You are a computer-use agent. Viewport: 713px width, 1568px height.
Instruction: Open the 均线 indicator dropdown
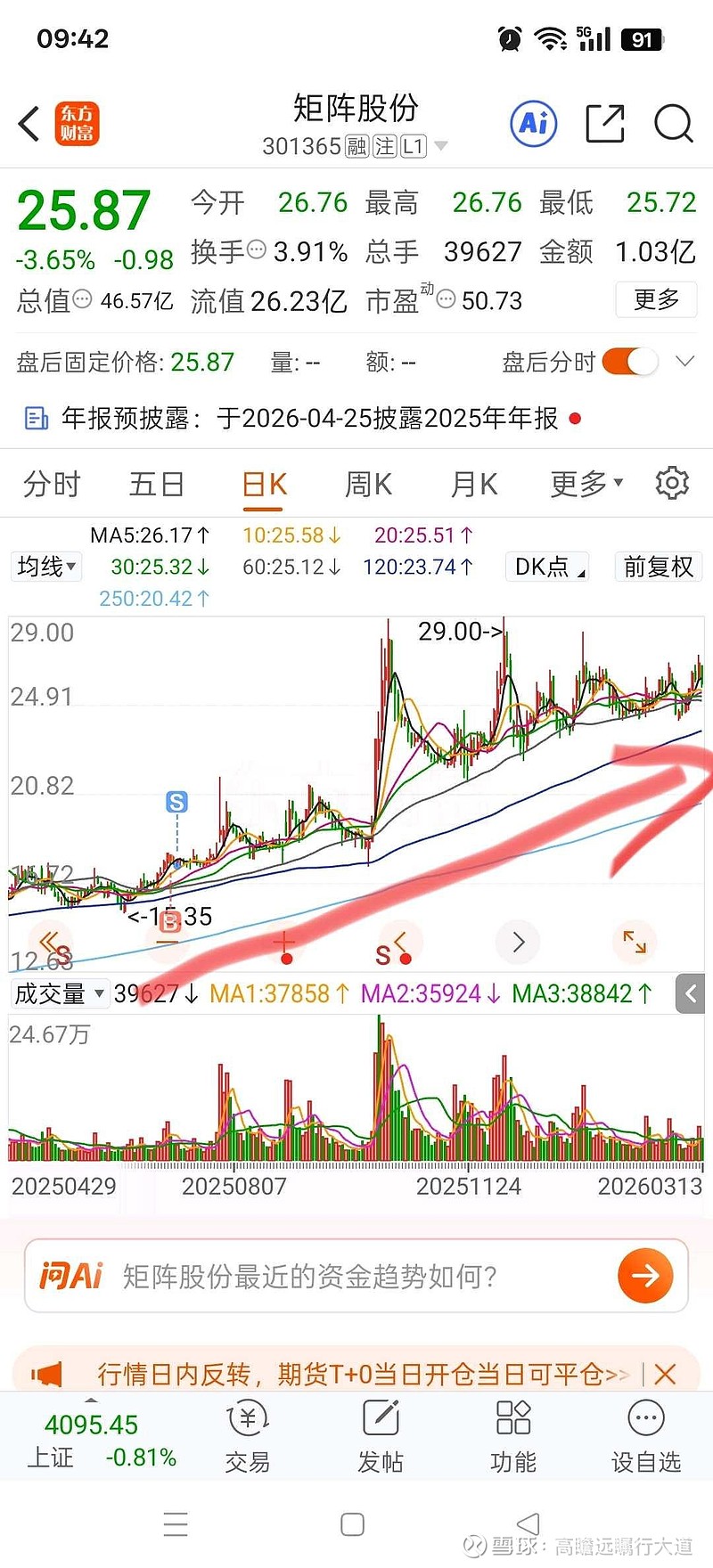point(46,567)
